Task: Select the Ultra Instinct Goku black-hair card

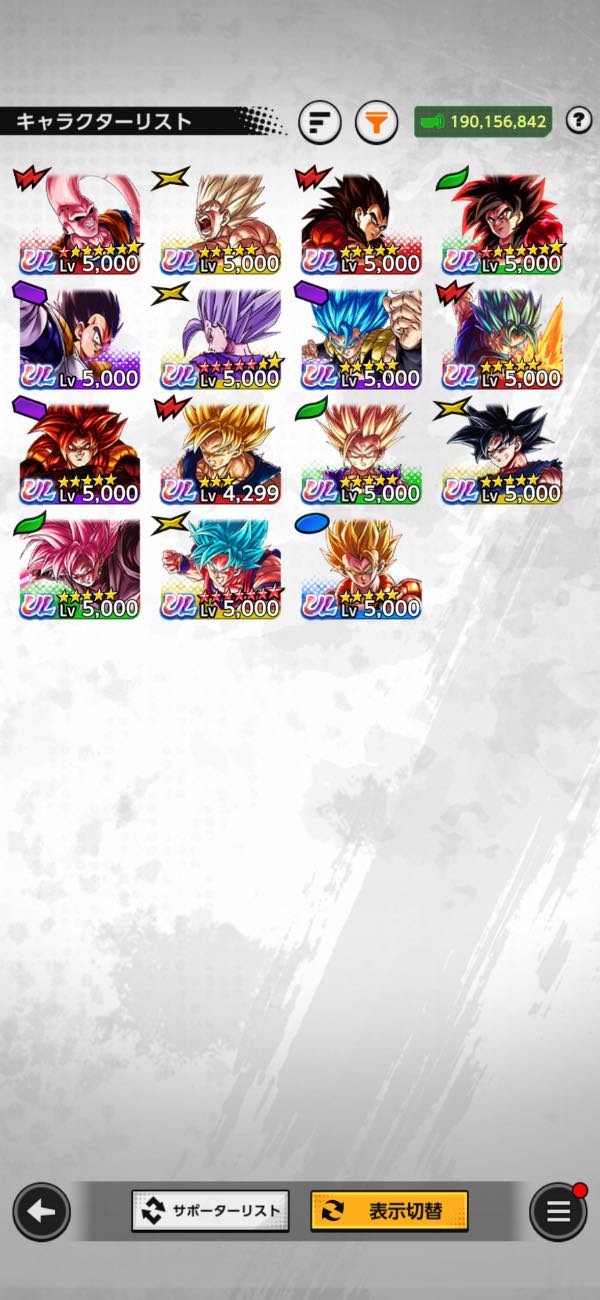Action: pyautogui.click(x=503, y=455)
